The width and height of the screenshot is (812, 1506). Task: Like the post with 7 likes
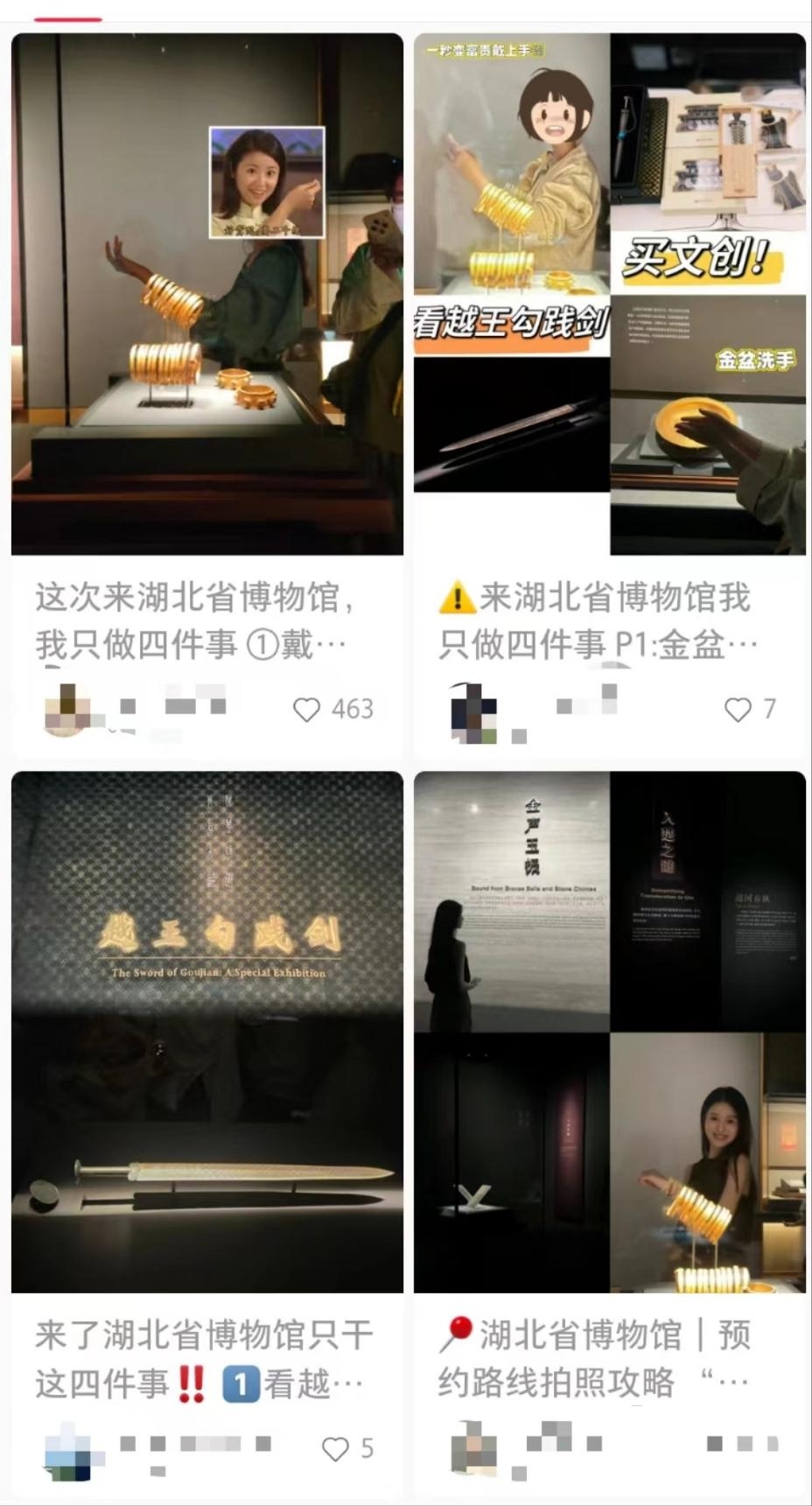coord(738,709)
